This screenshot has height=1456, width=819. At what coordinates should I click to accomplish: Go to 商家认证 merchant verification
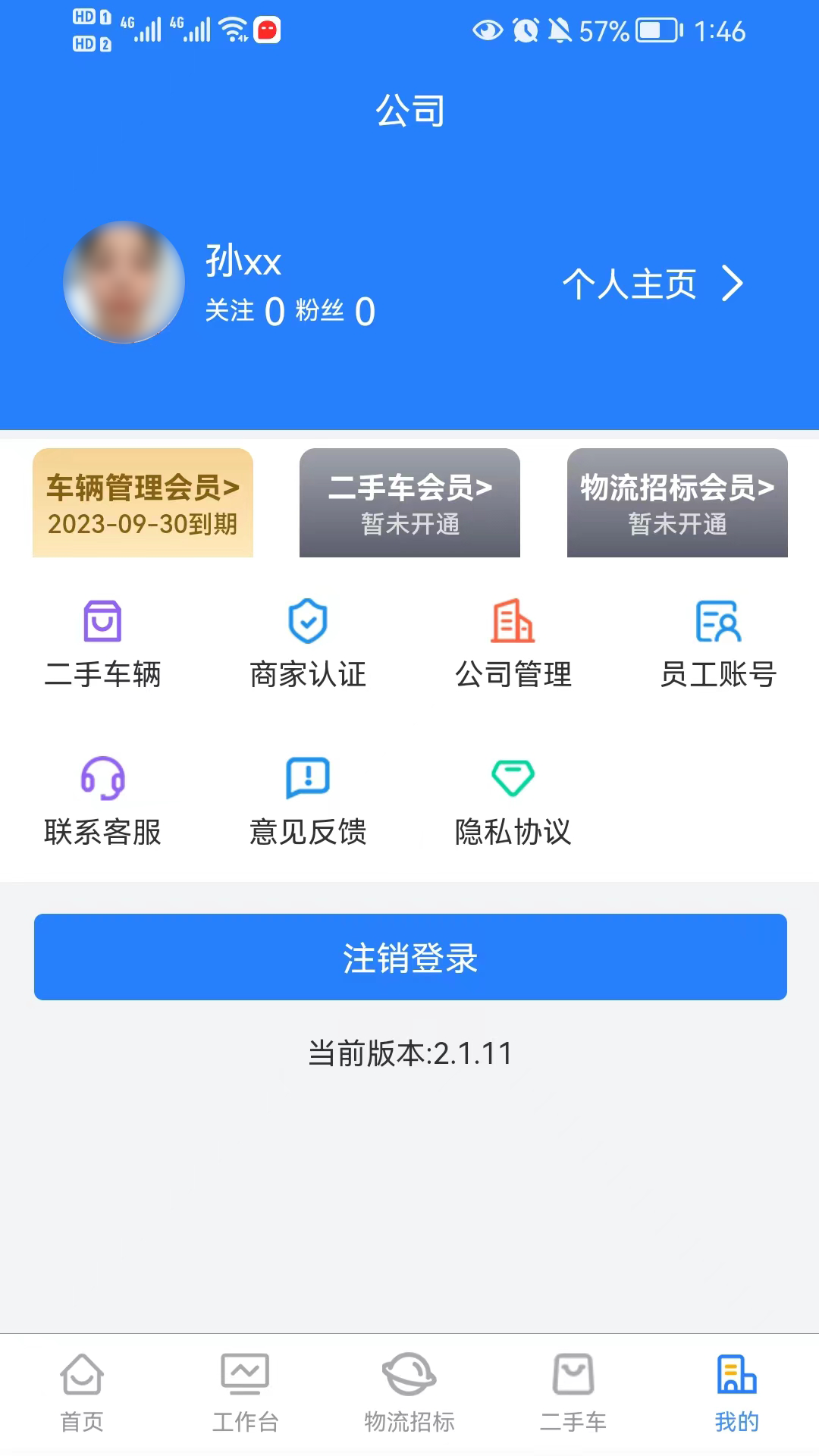click(x=308, y=644)
